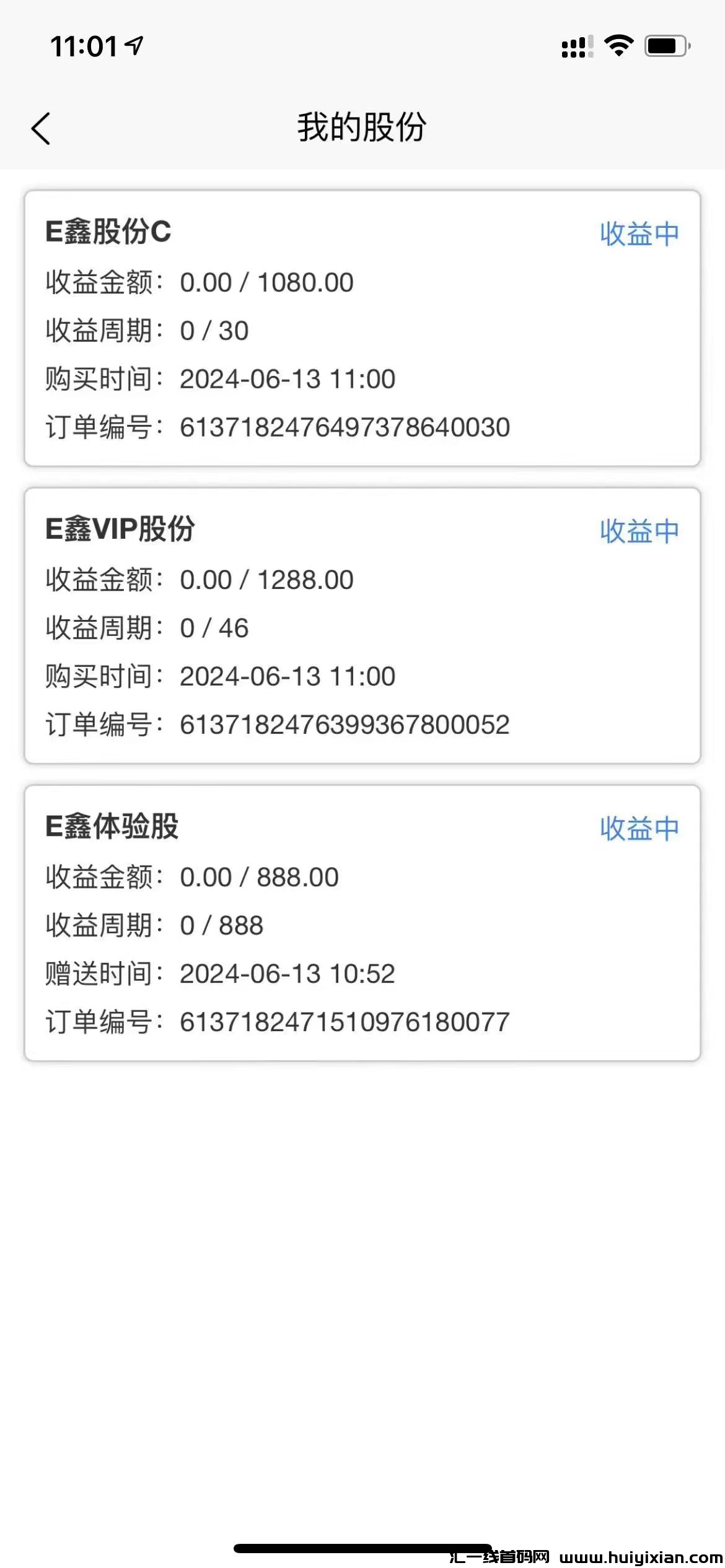Tap the Wi-Fi icon in status bar
Image resolution: width=725 pixels, height=1568 pixels.
(x=618, y=45)
